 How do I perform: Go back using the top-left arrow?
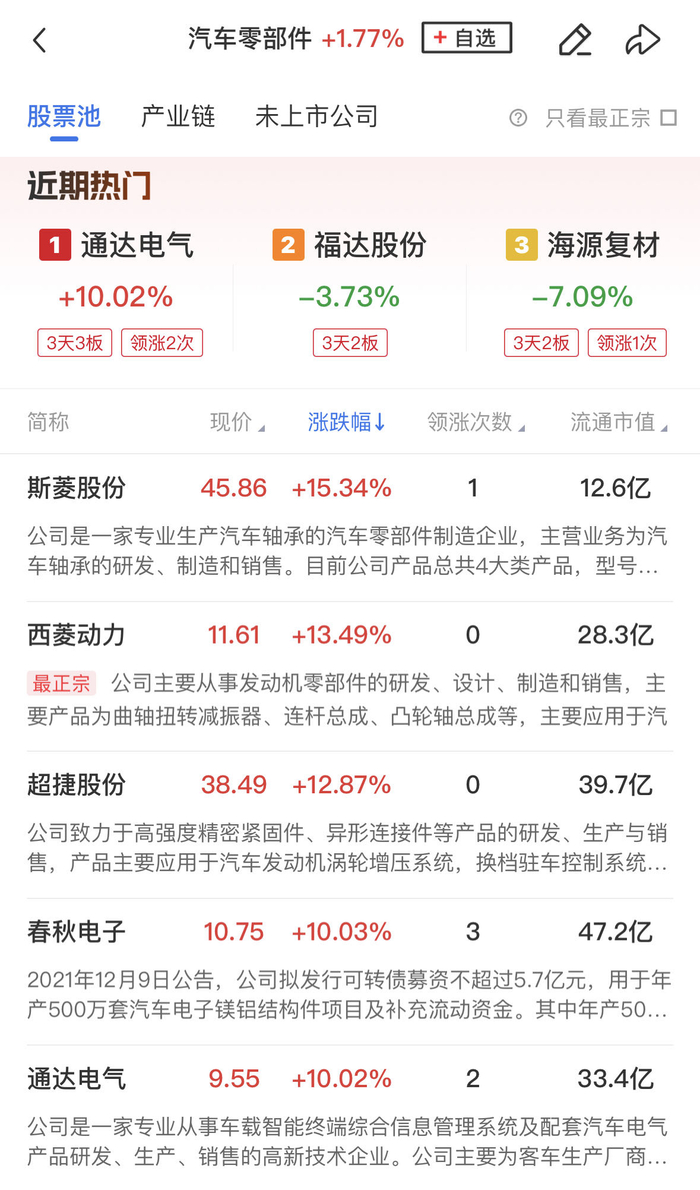pos(40,39)
